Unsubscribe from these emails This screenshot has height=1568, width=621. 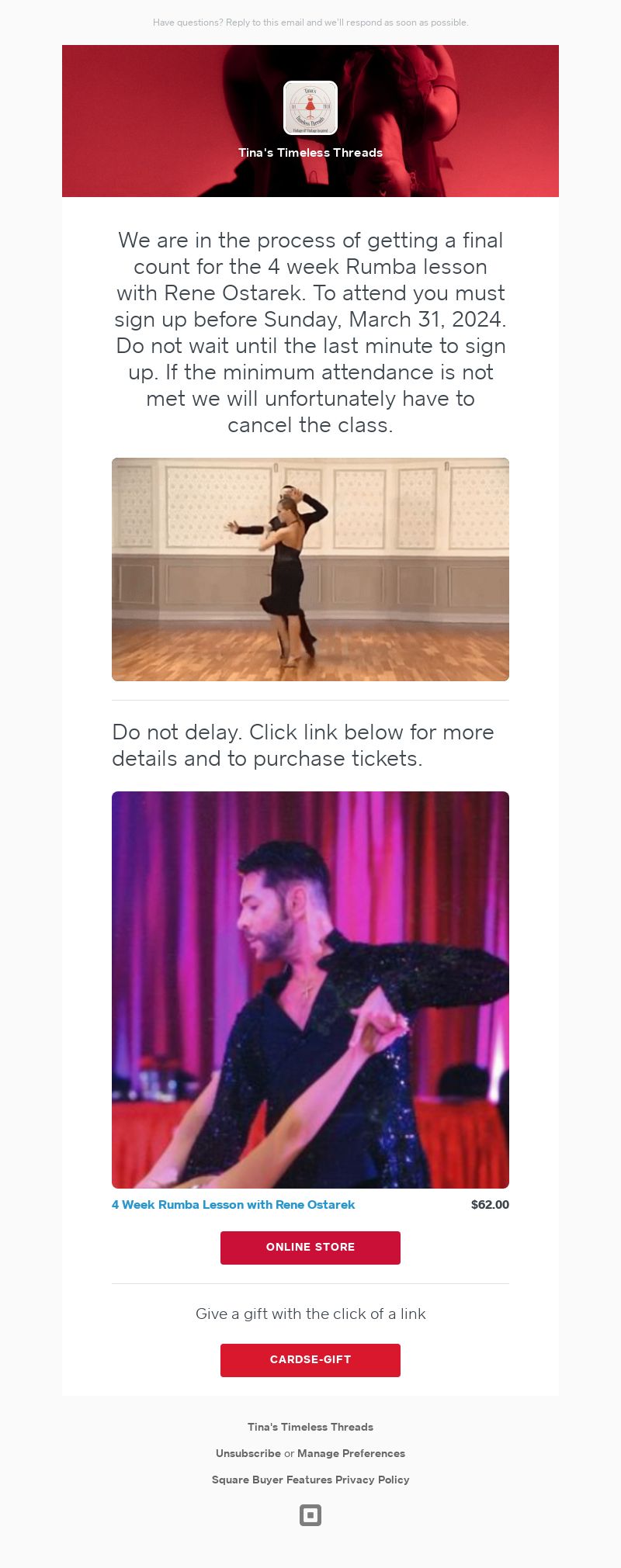248,1453
